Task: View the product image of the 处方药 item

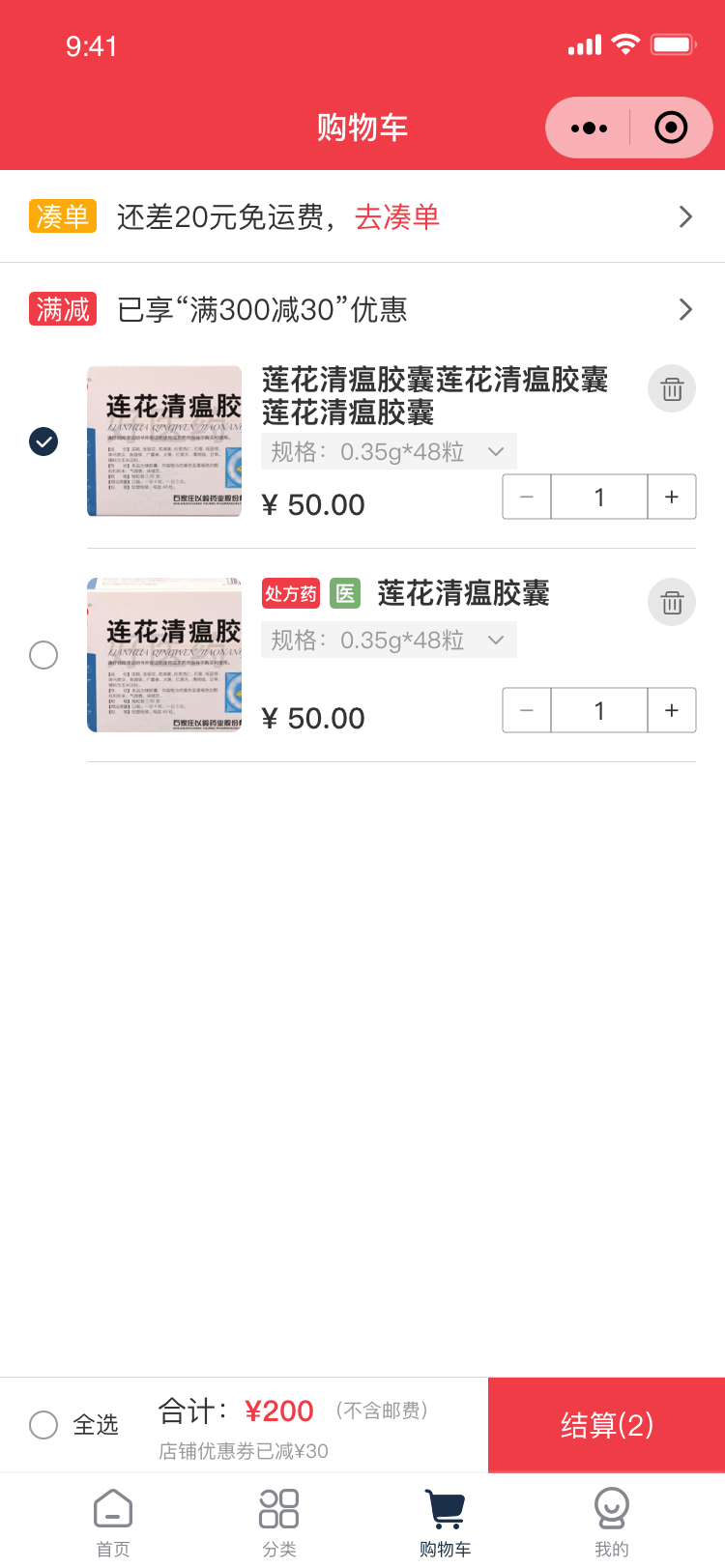Action: tap(164, 655)
